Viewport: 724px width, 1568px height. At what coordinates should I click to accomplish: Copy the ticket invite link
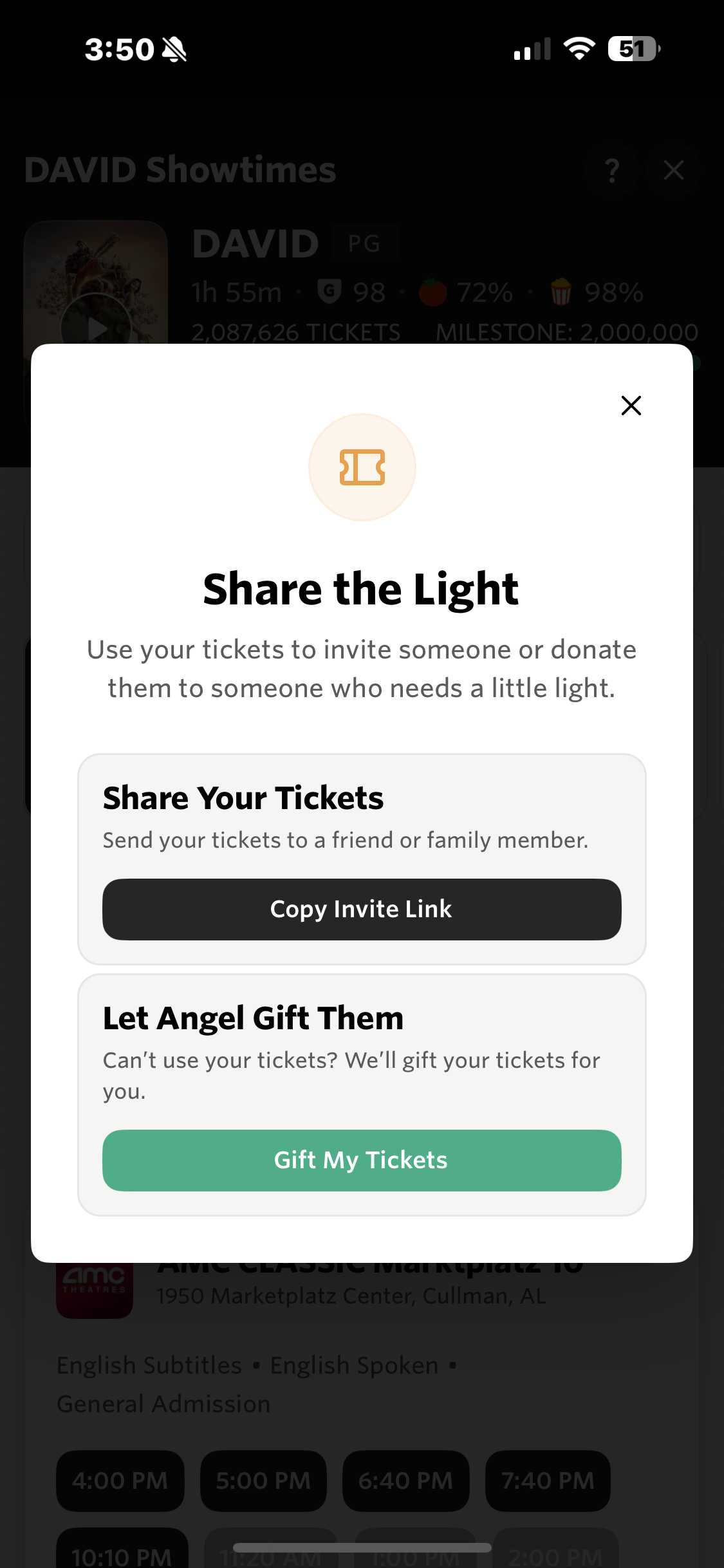coord(362,909)
